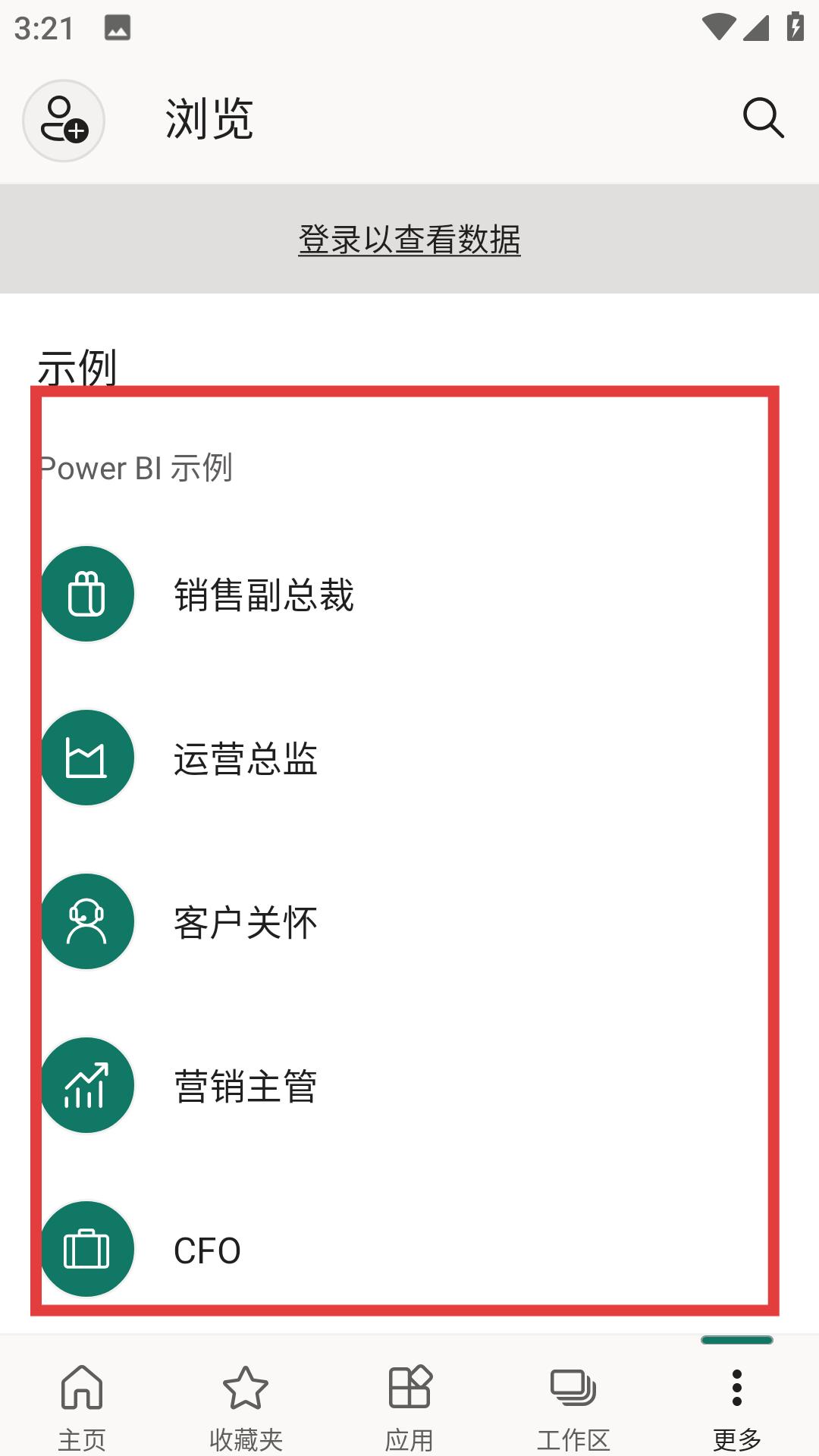Open the 工作区 tab
The image size is (819, 1456).
(573, 1407)
